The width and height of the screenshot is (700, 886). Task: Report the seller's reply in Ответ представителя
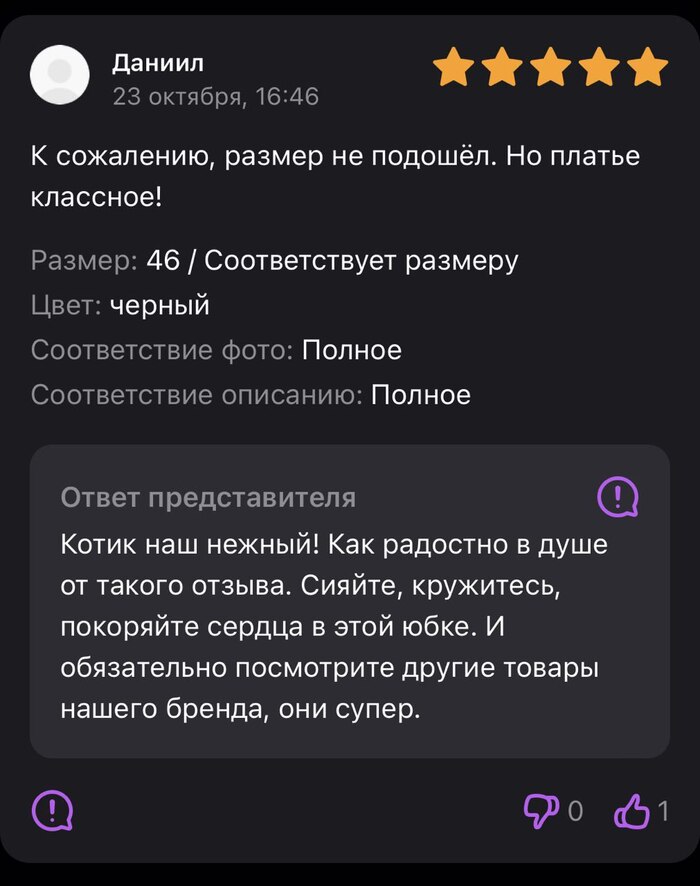click(617, 496)
